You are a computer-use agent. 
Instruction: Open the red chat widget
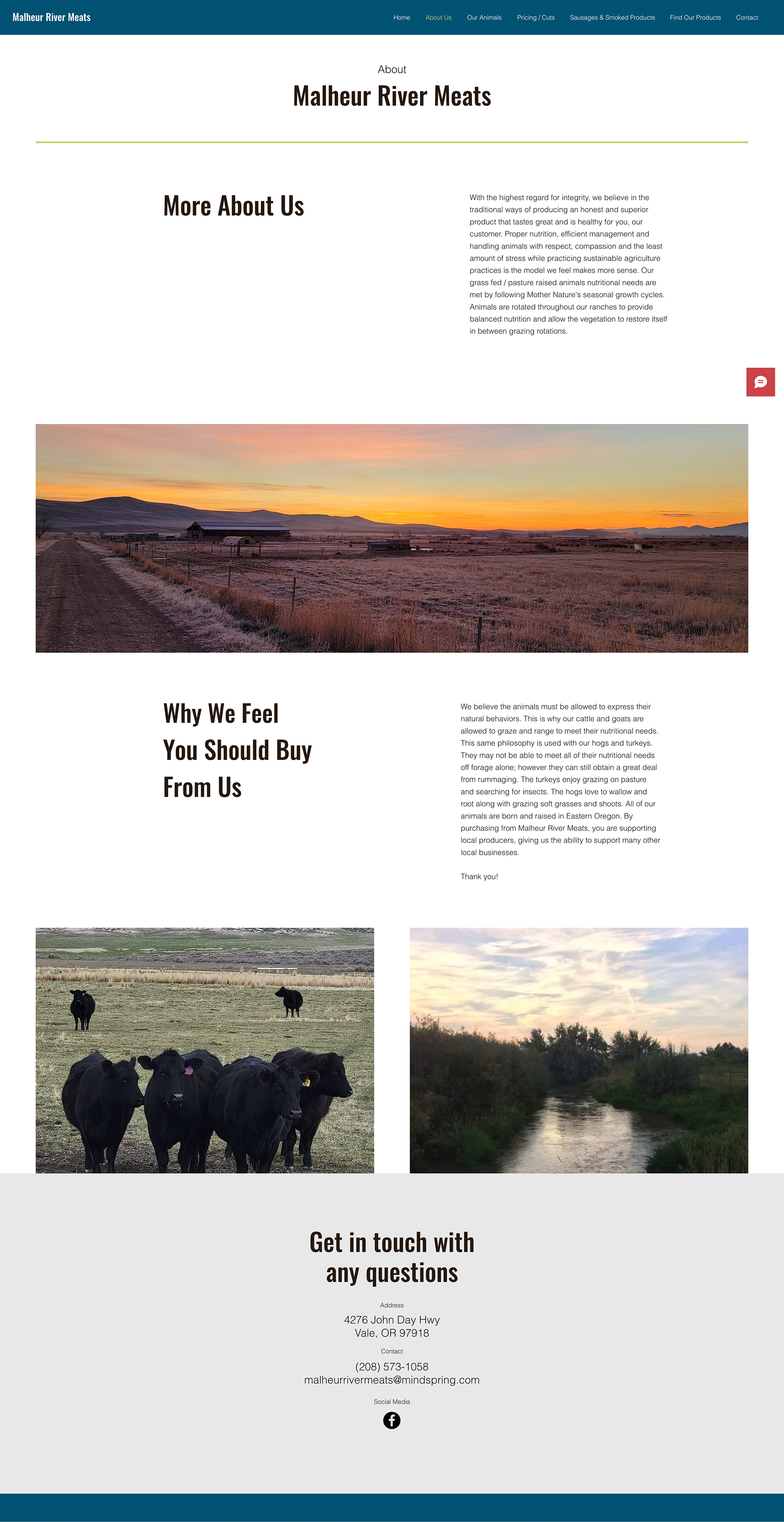[x=760, y=382]
